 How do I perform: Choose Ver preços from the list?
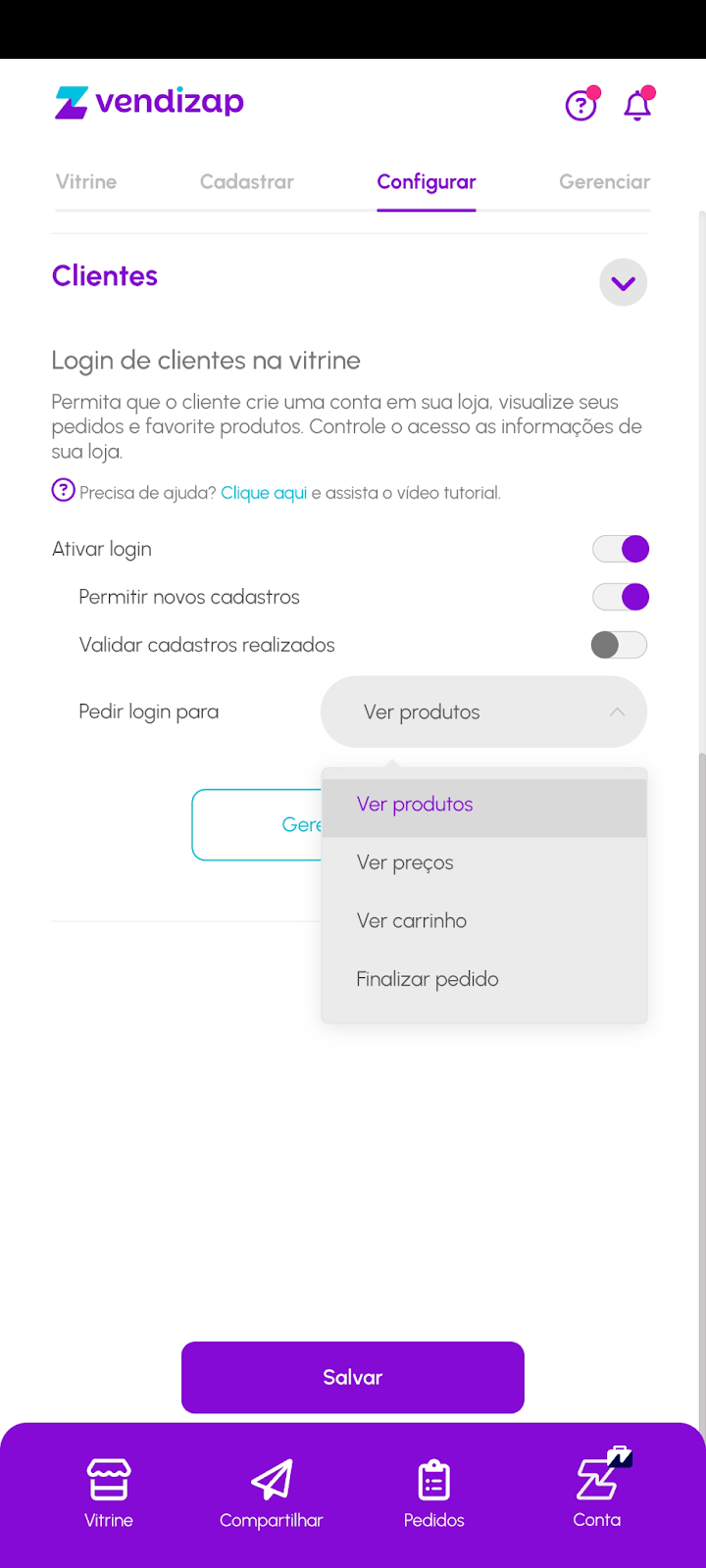[x=405, y=863]
